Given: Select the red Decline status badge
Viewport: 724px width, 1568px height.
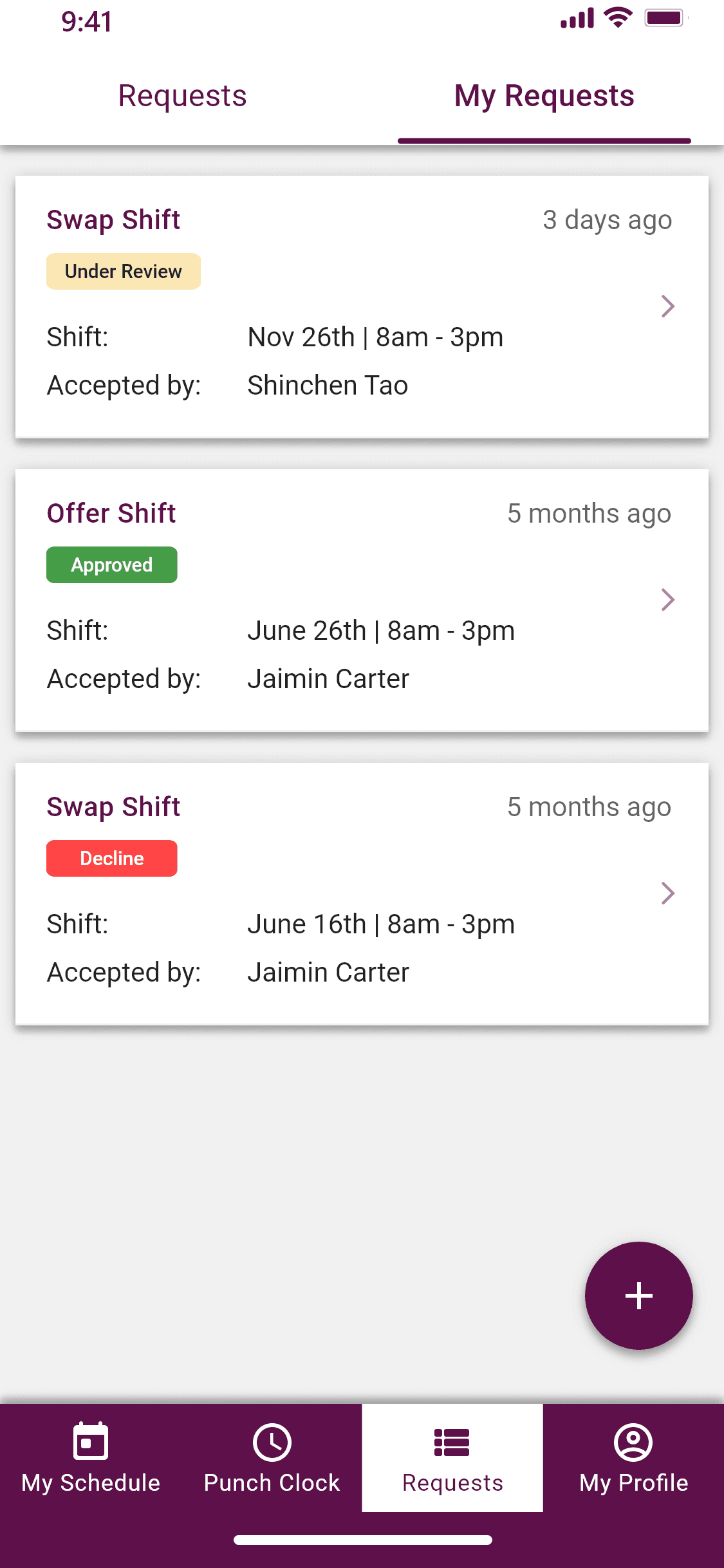Looking at the screenshot, I should coord(111,857).
